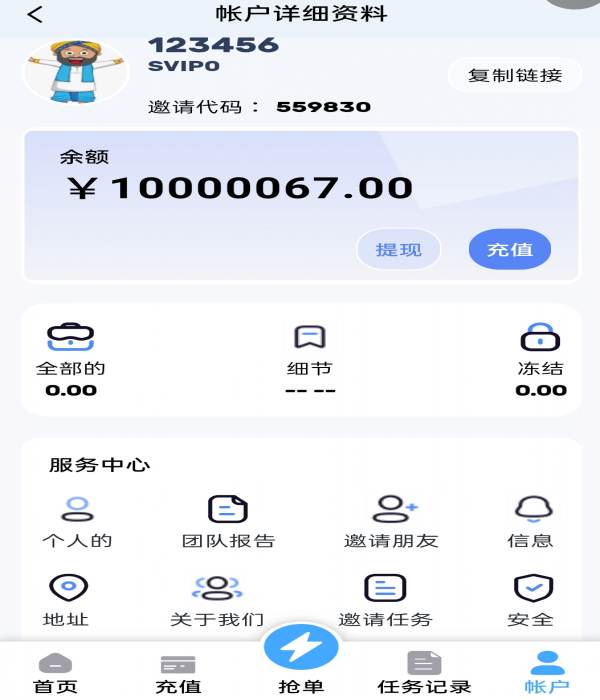
Task: Tap the 复制链接 copy link button
Action: click(x=514, y=75)
